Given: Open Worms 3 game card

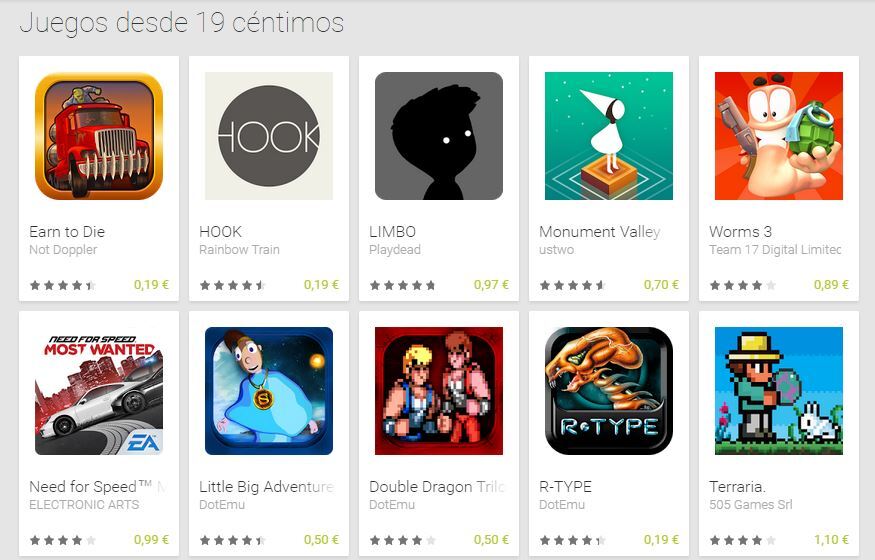Looking at the screenshot, I should (x=778, y=136).
